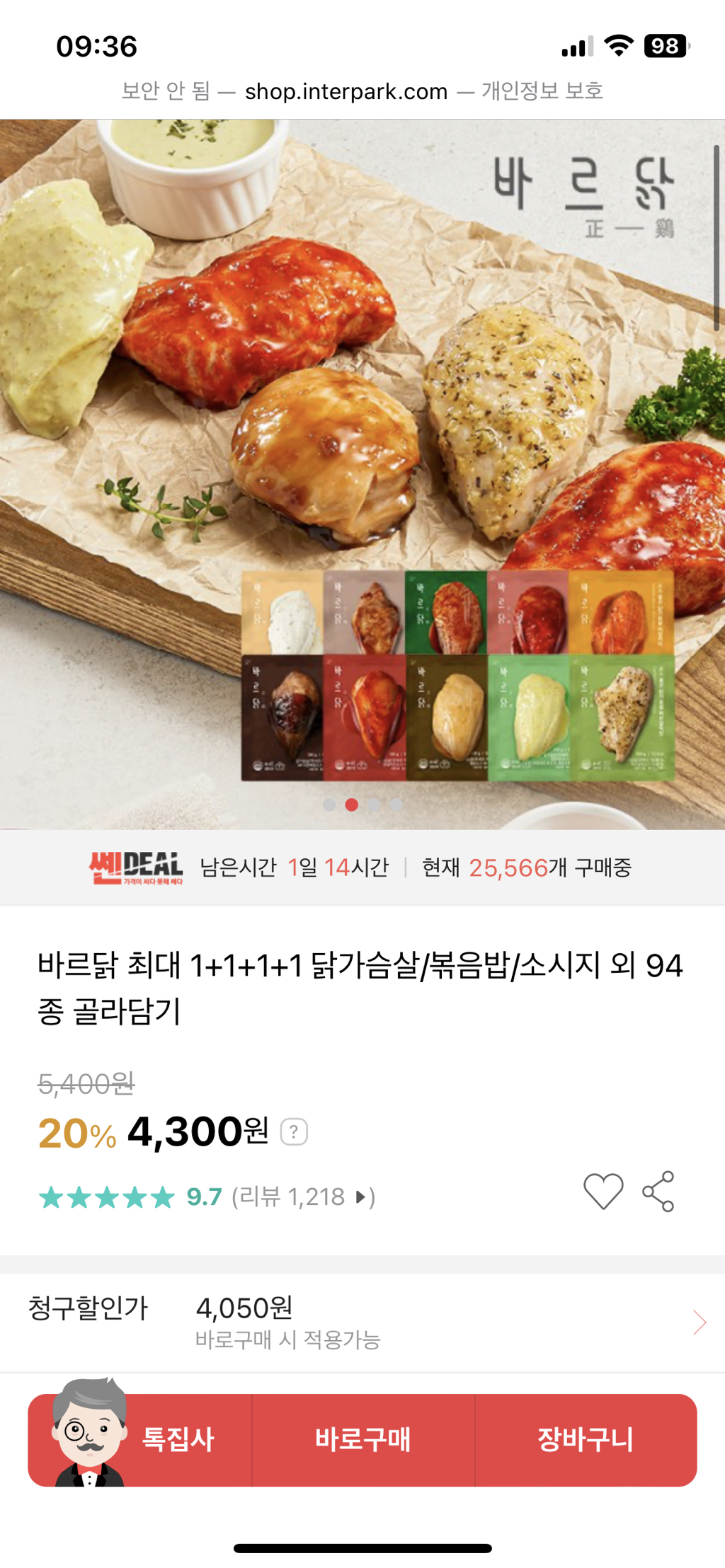Screen dimensions: 725x1568
Task: Open the price help question mark
Action: (x=294, y=1131)
